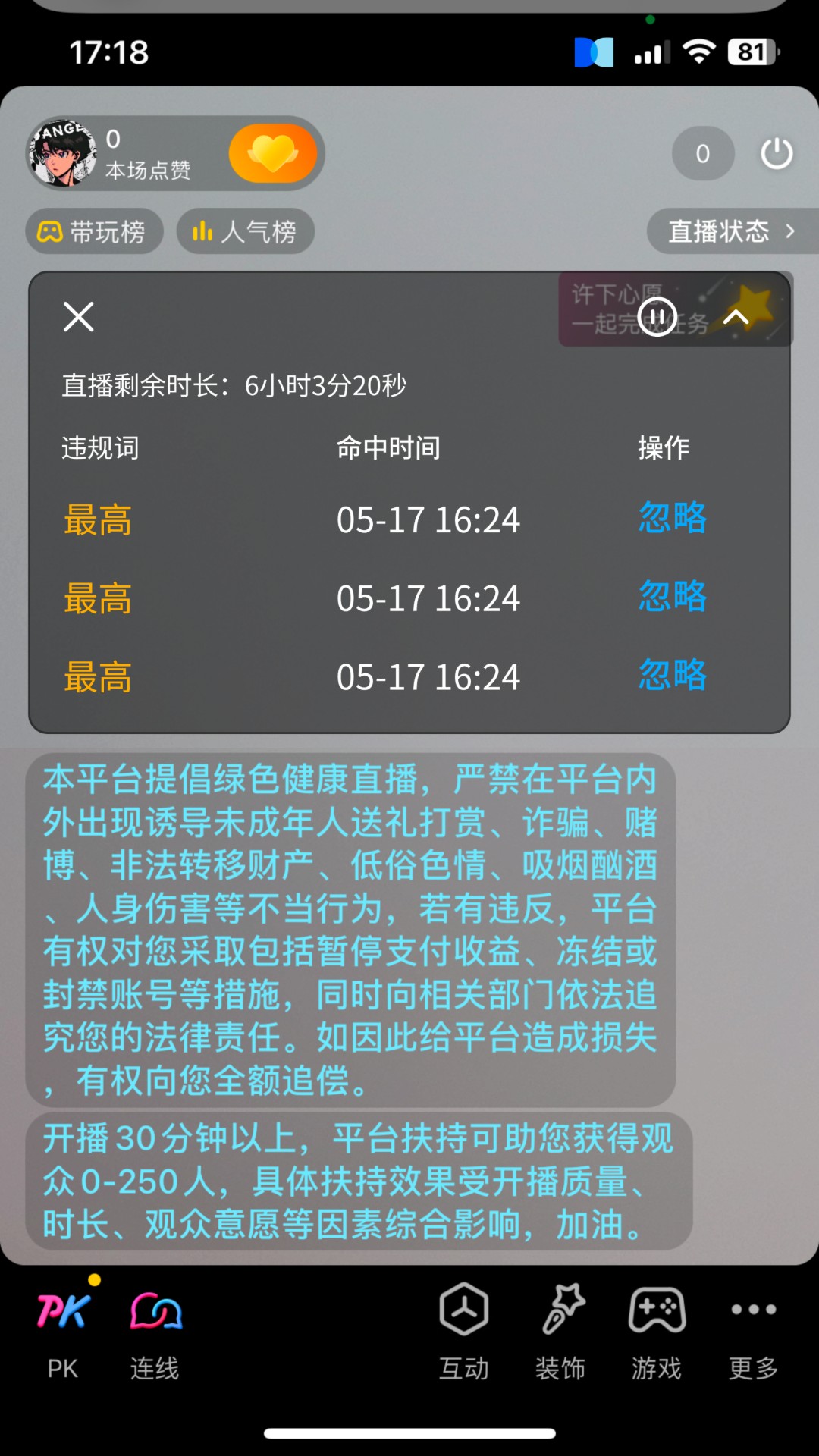Switch to the 带玩榜 tab
819x1456 pixels.
click(94, 231)
